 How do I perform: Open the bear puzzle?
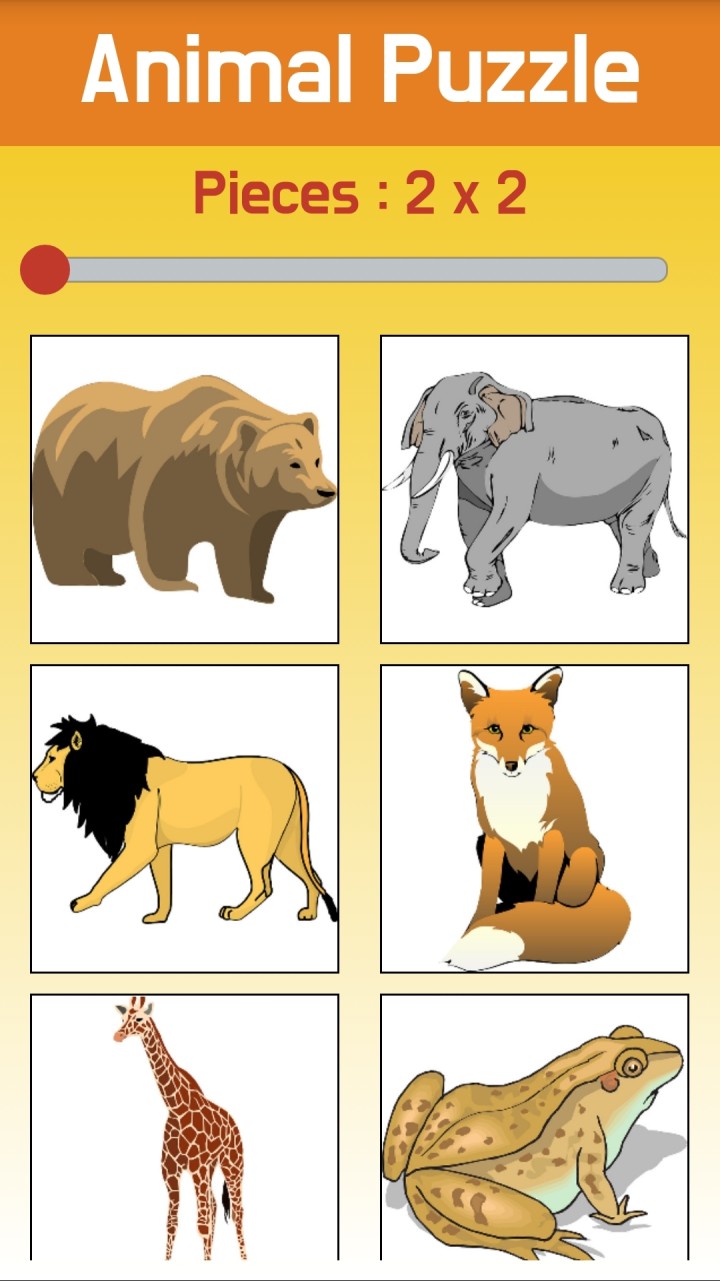pyautogui.click(x=185, y=489)
